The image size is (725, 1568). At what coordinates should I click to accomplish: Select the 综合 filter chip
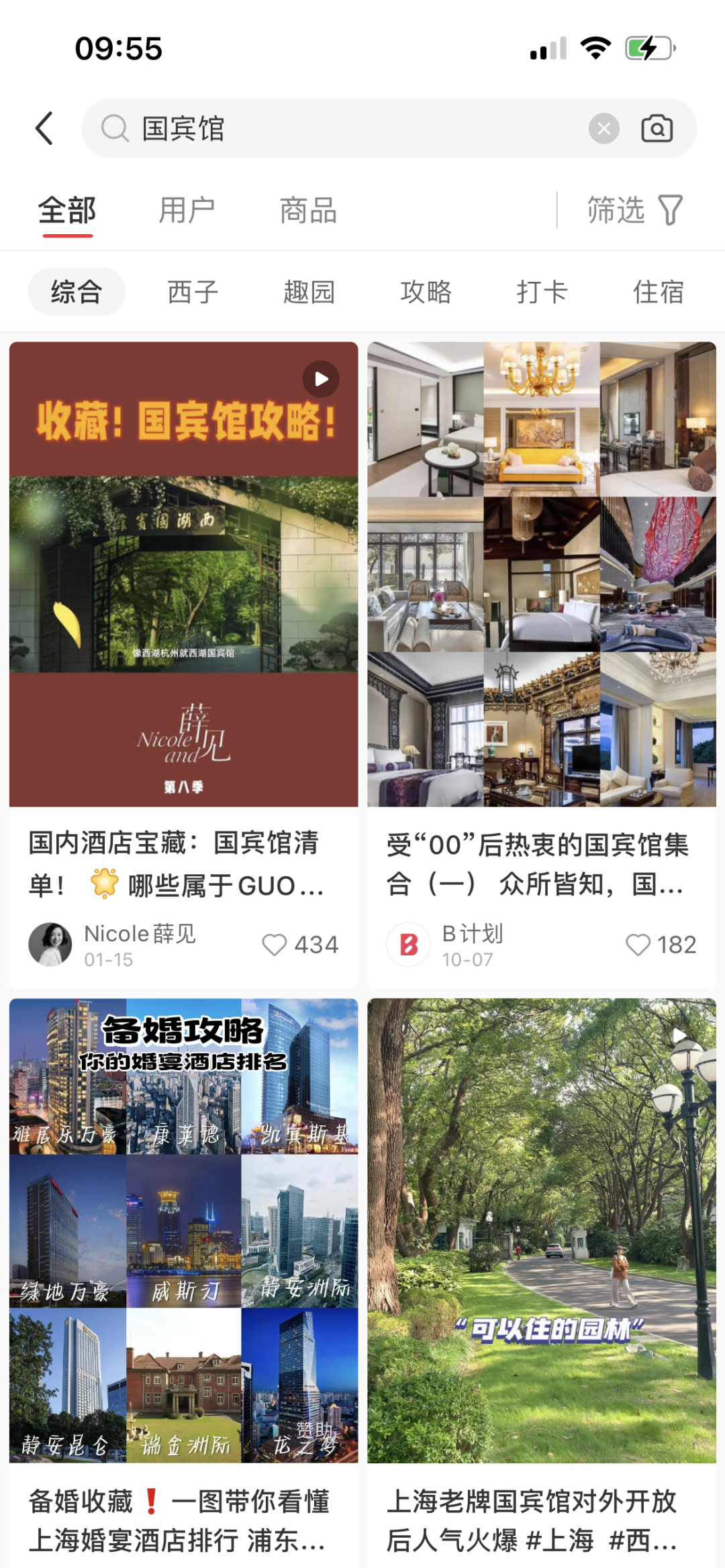[77, 292]
